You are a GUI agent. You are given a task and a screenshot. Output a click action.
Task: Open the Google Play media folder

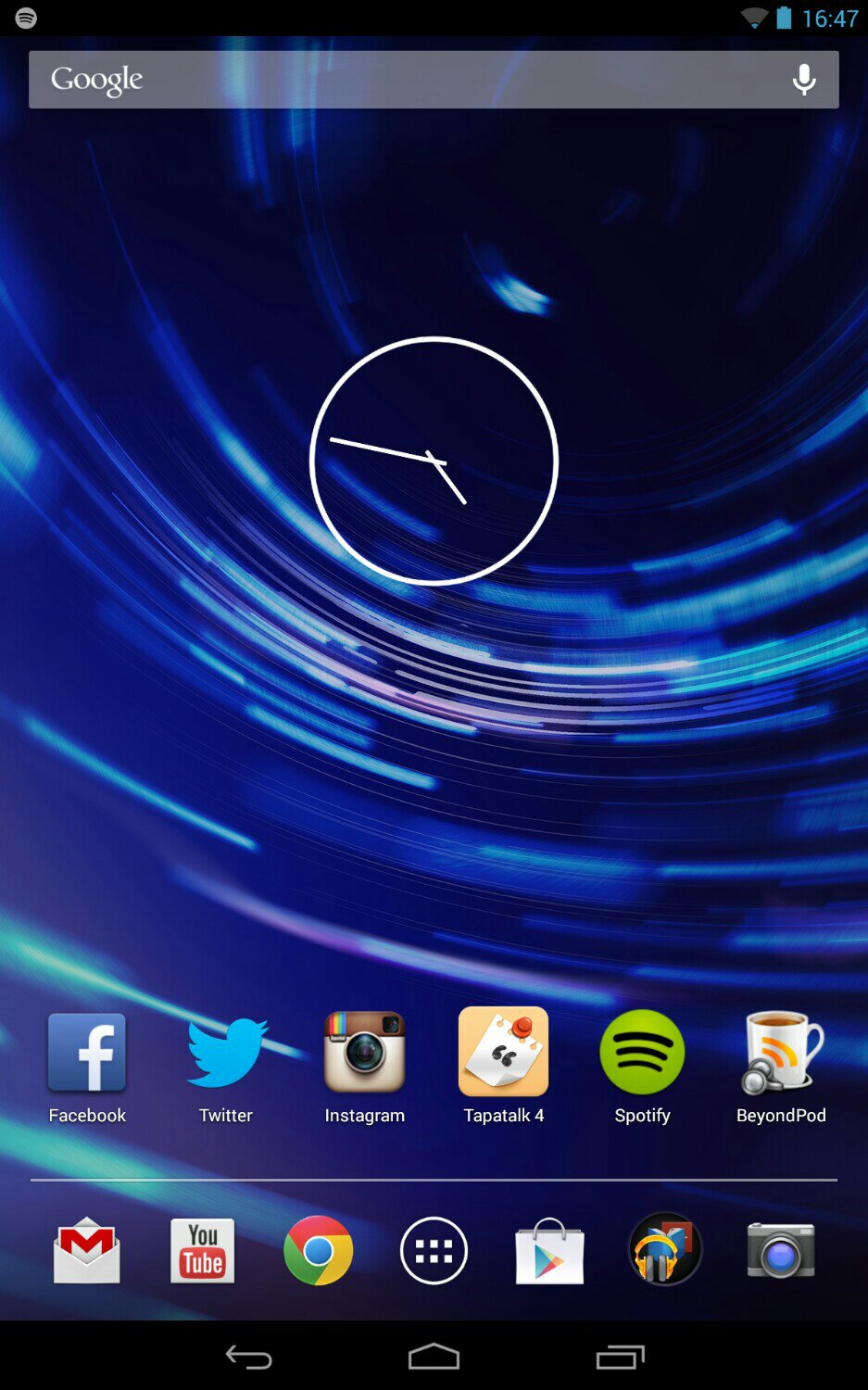click(665, 1251)
